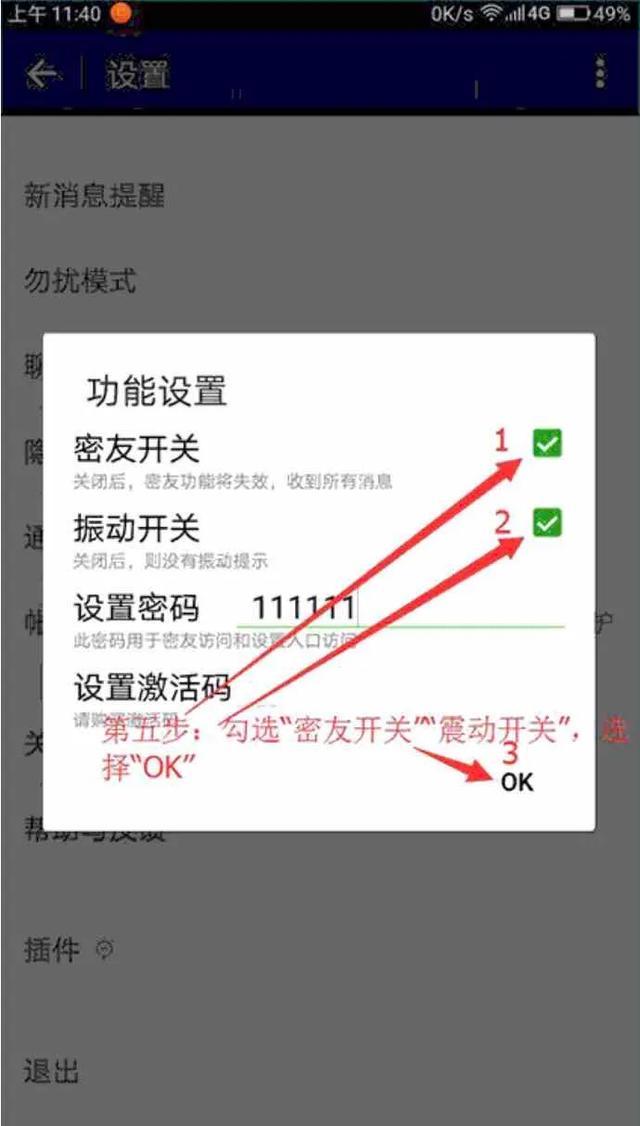The image size is (640, 1126).
Task: Open the 设置激活码 option
Action: pos(152,688)
